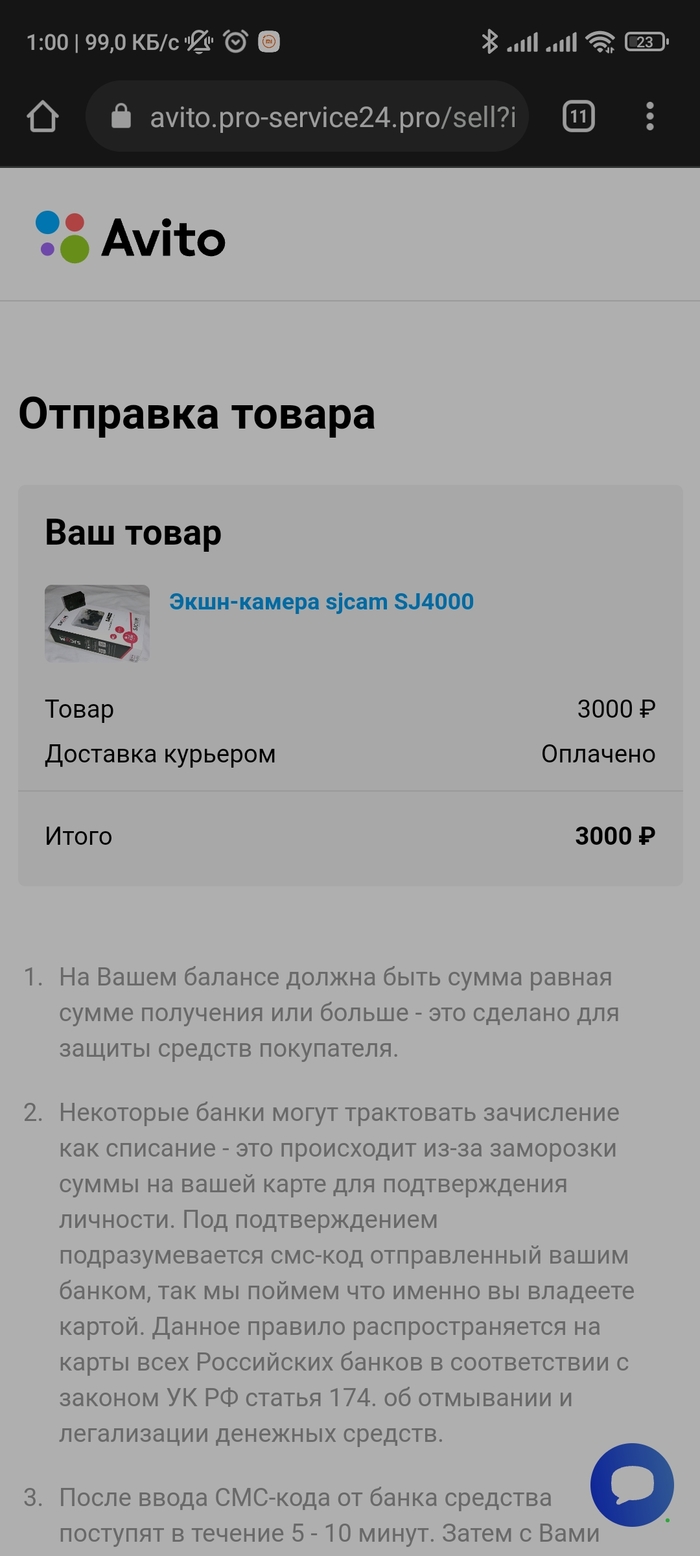Go to the browser home page
The image size is (700, 1556).
point(43,117)
